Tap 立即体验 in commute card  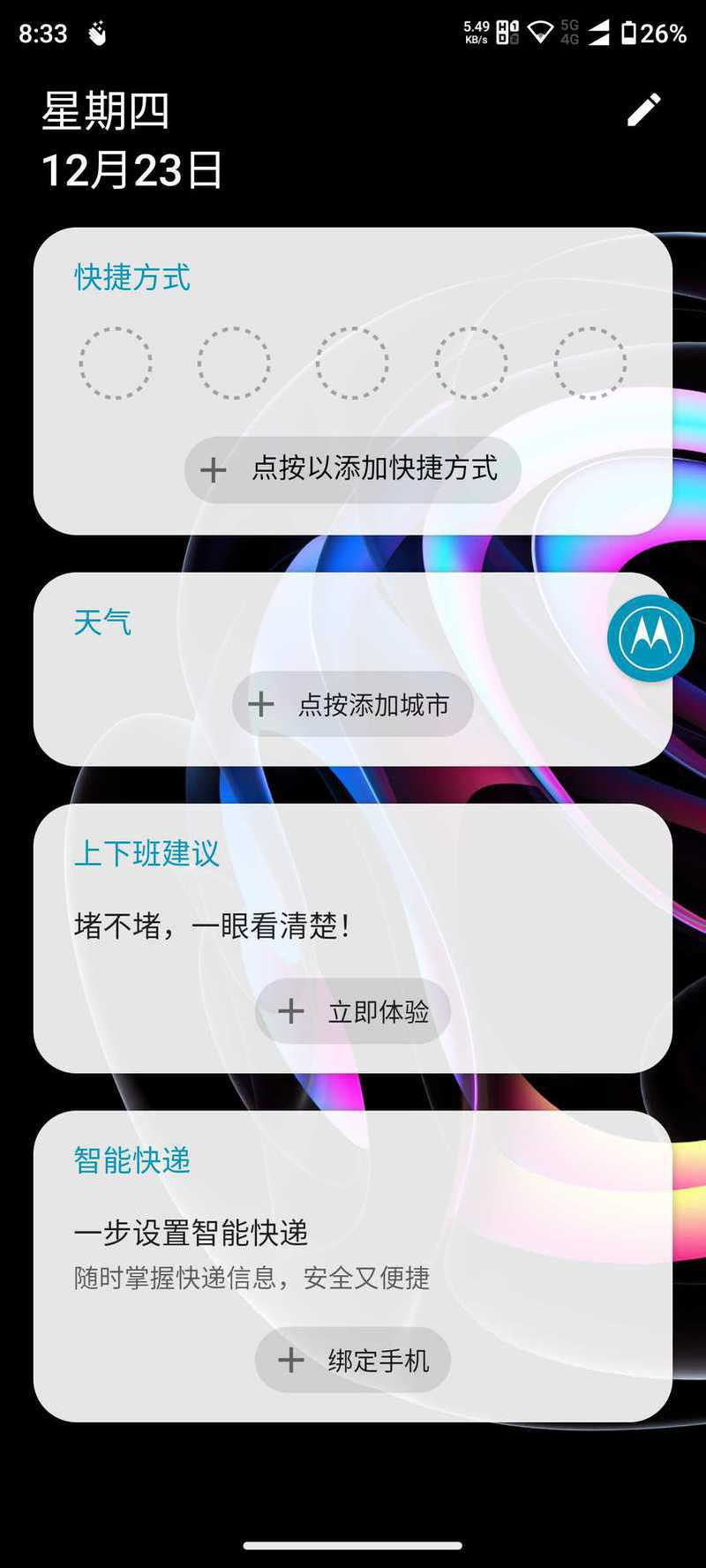[x=353, y=1011]
